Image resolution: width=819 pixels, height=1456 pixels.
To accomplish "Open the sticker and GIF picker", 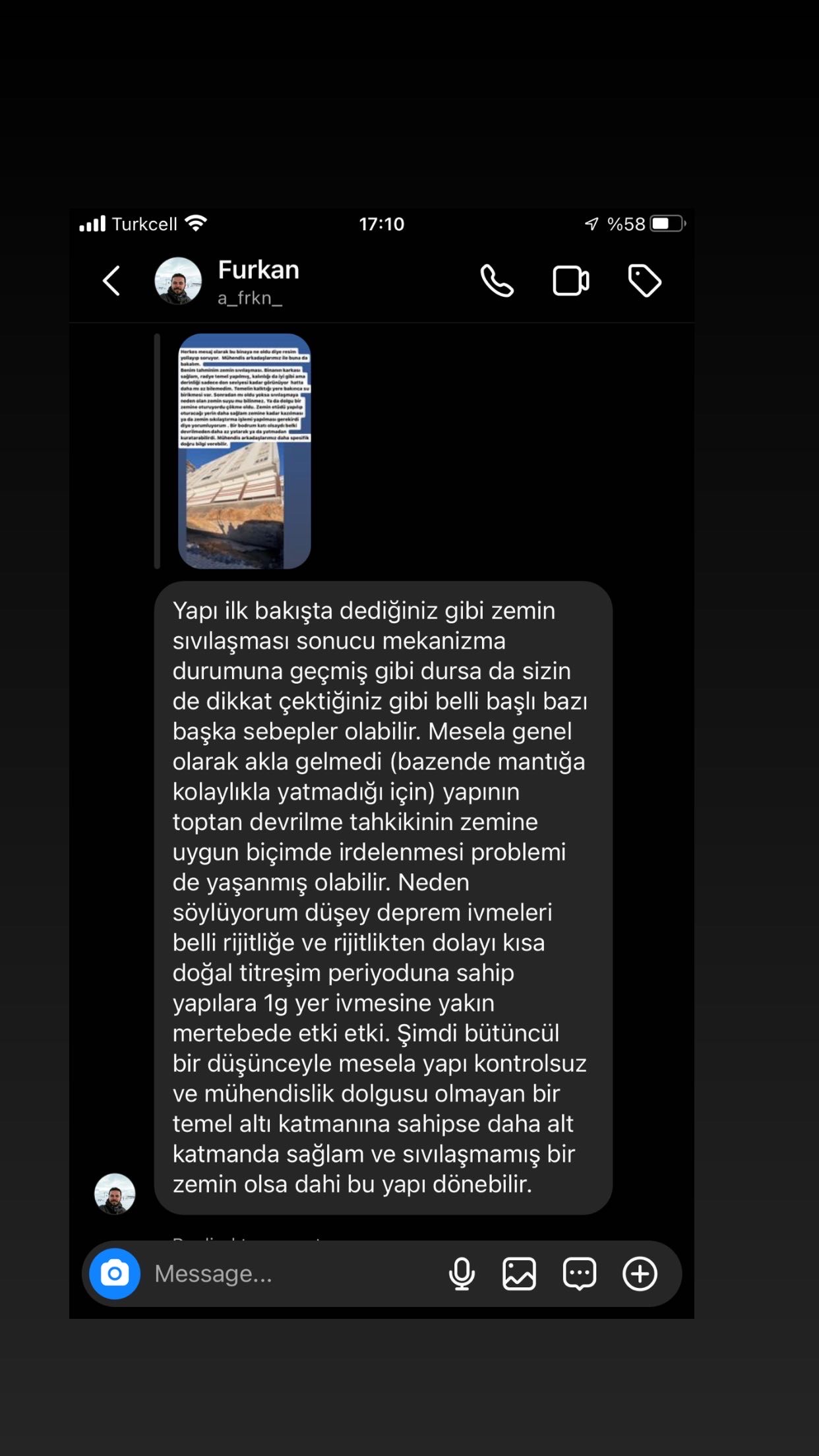I will pyautogui.click(x=580, y=1273).
